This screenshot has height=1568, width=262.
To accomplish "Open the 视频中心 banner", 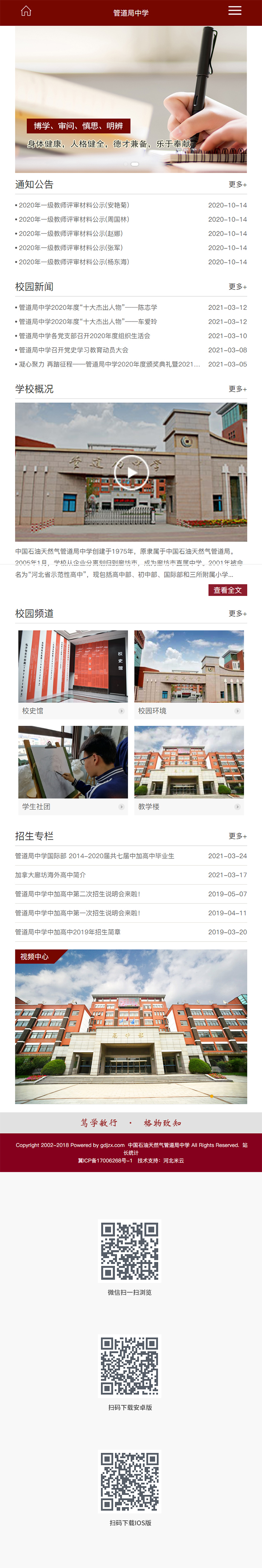I will 131,1026.
